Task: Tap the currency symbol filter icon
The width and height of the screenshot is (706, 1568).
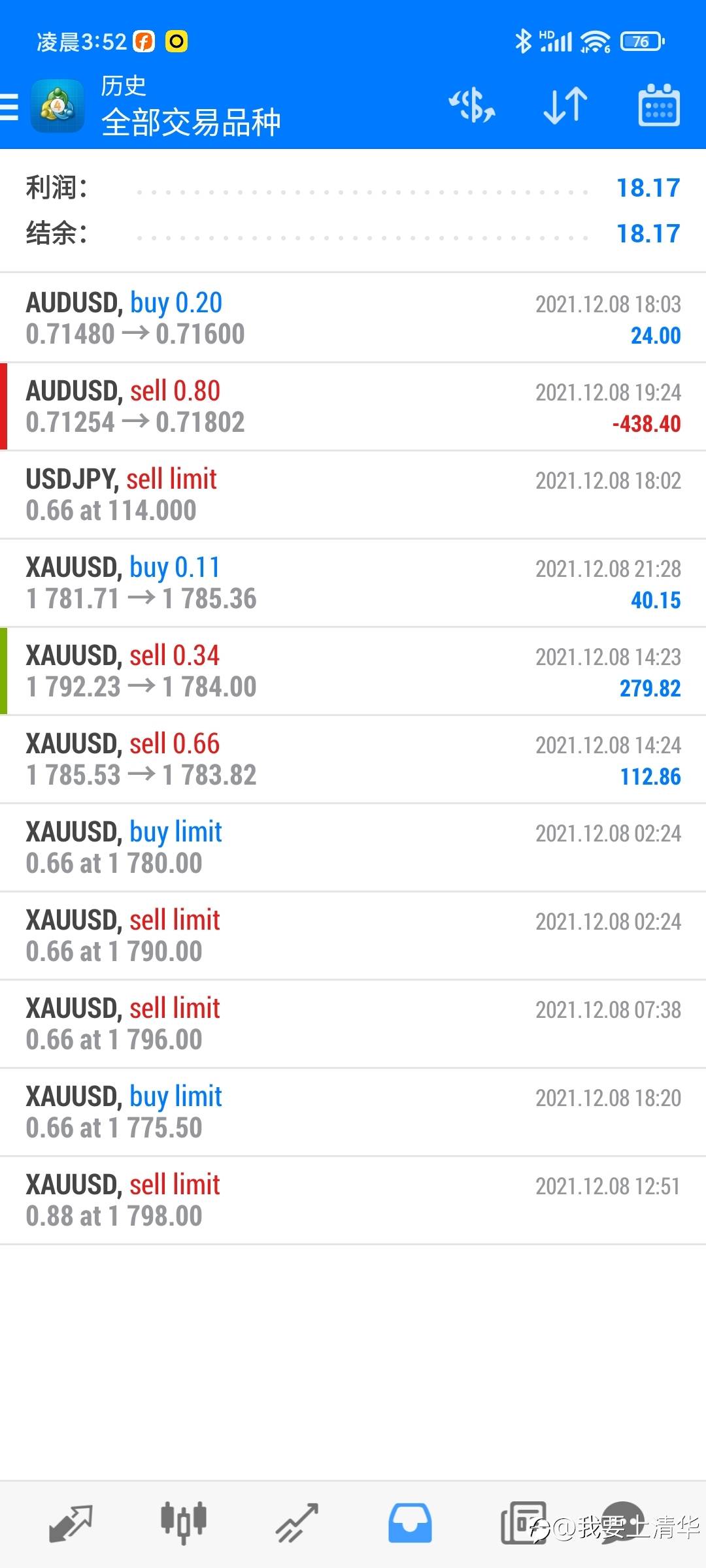Action: [472, 105]
